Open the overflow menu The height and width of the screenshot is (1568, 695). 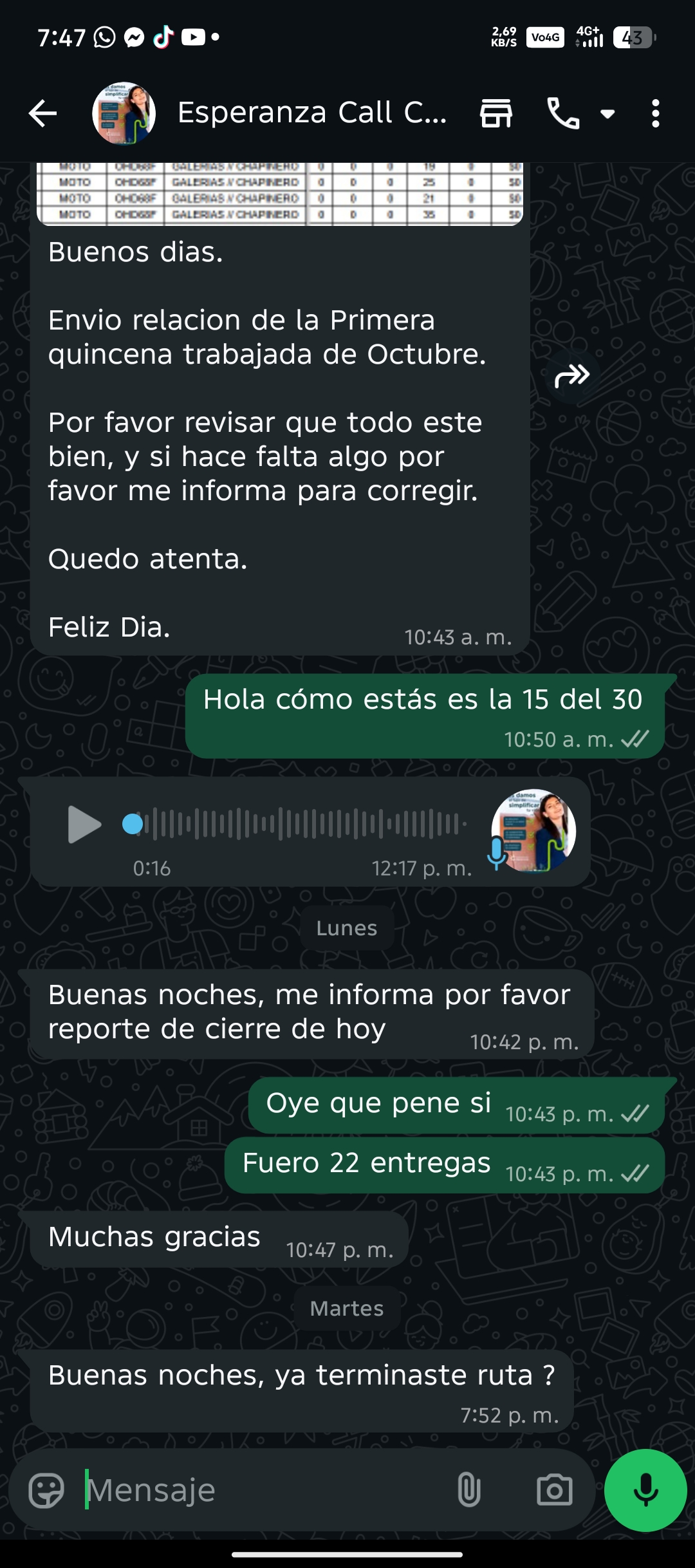coord(655,114)
